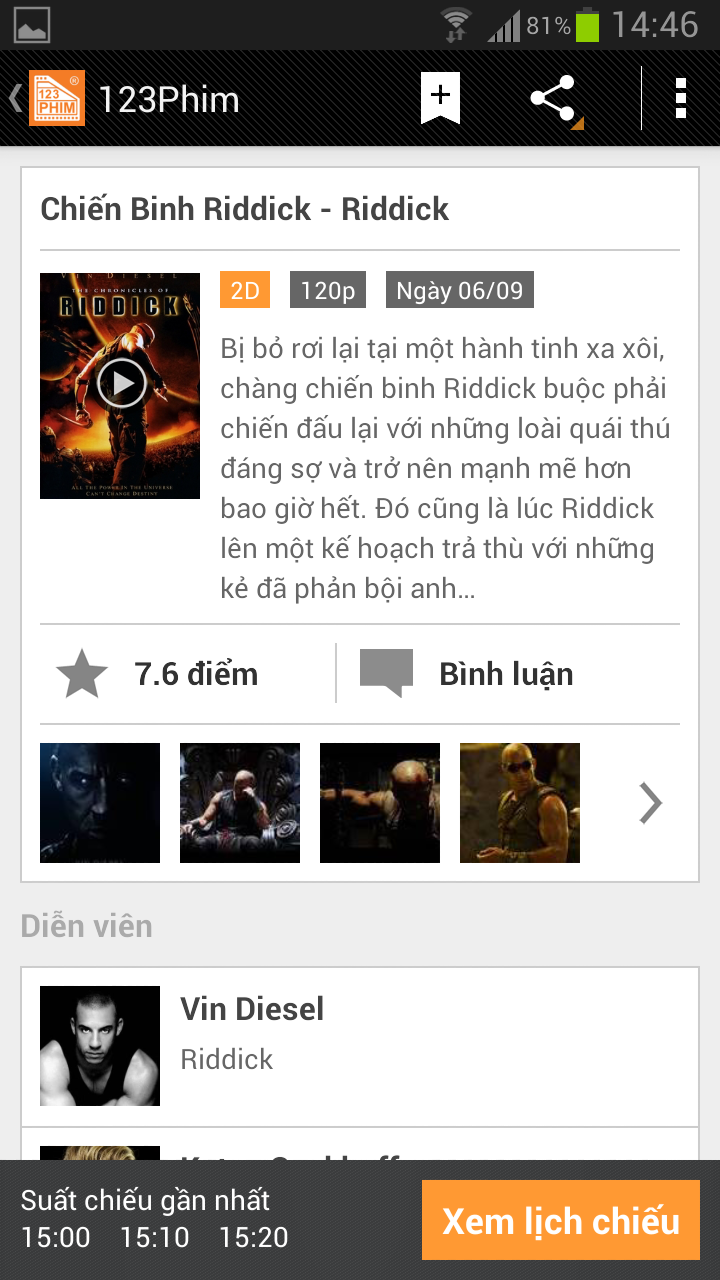The image size is (720, 1280).
Task: Share the Riddick movie page
Action: pyautogui.click(x=555, y=99)
